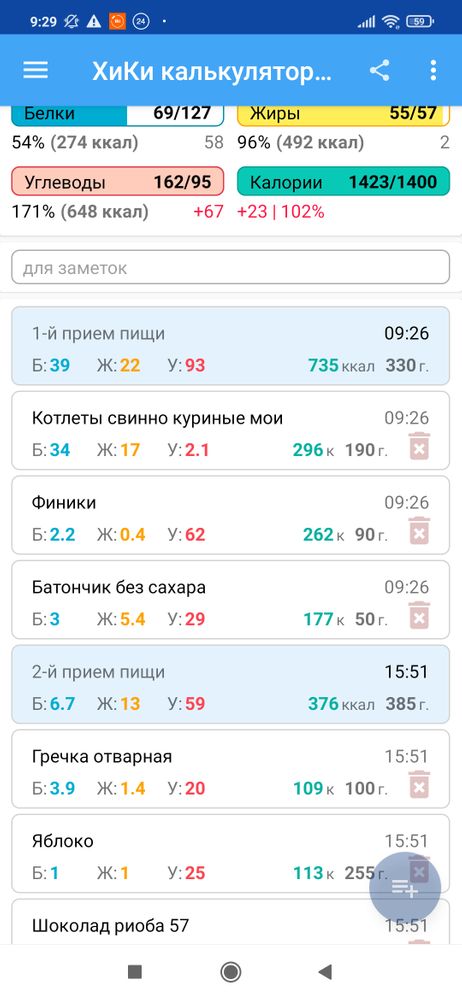
Task: Open the hamburger drawer menu
Action: click(x=36, y=70)
